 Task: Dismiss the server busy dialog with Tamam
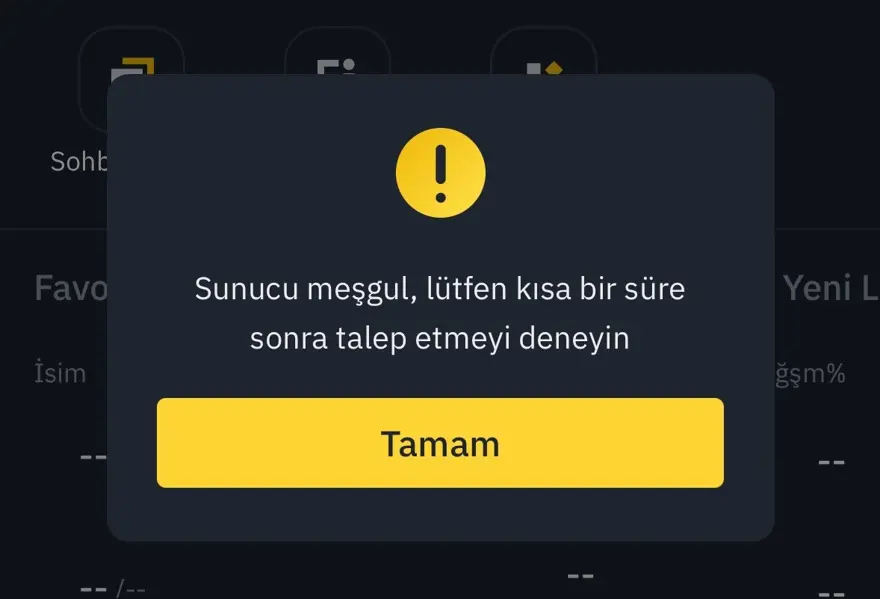[x=440, y=443]
